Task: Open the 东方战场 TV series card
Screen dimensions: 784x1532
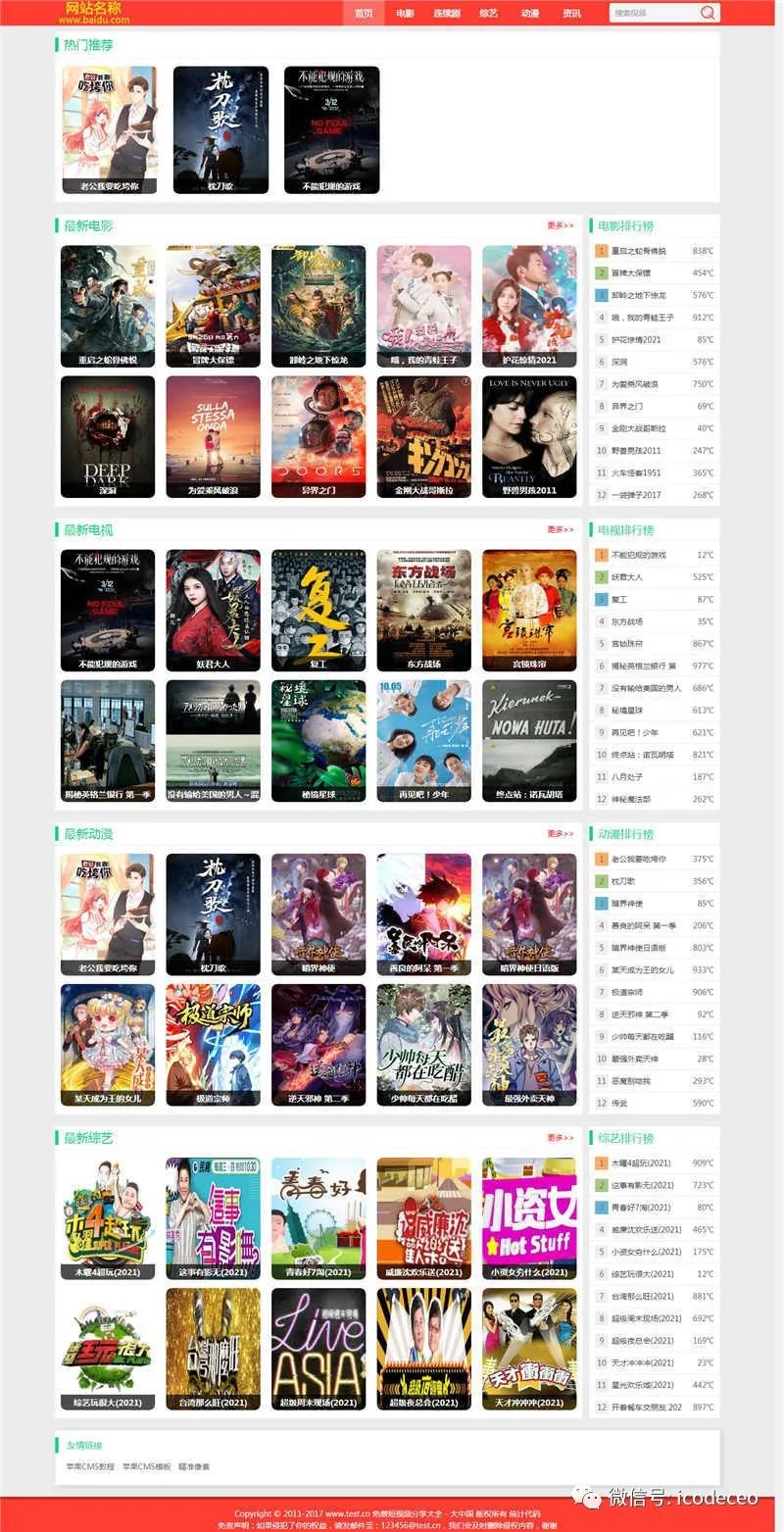Action: 424,610
